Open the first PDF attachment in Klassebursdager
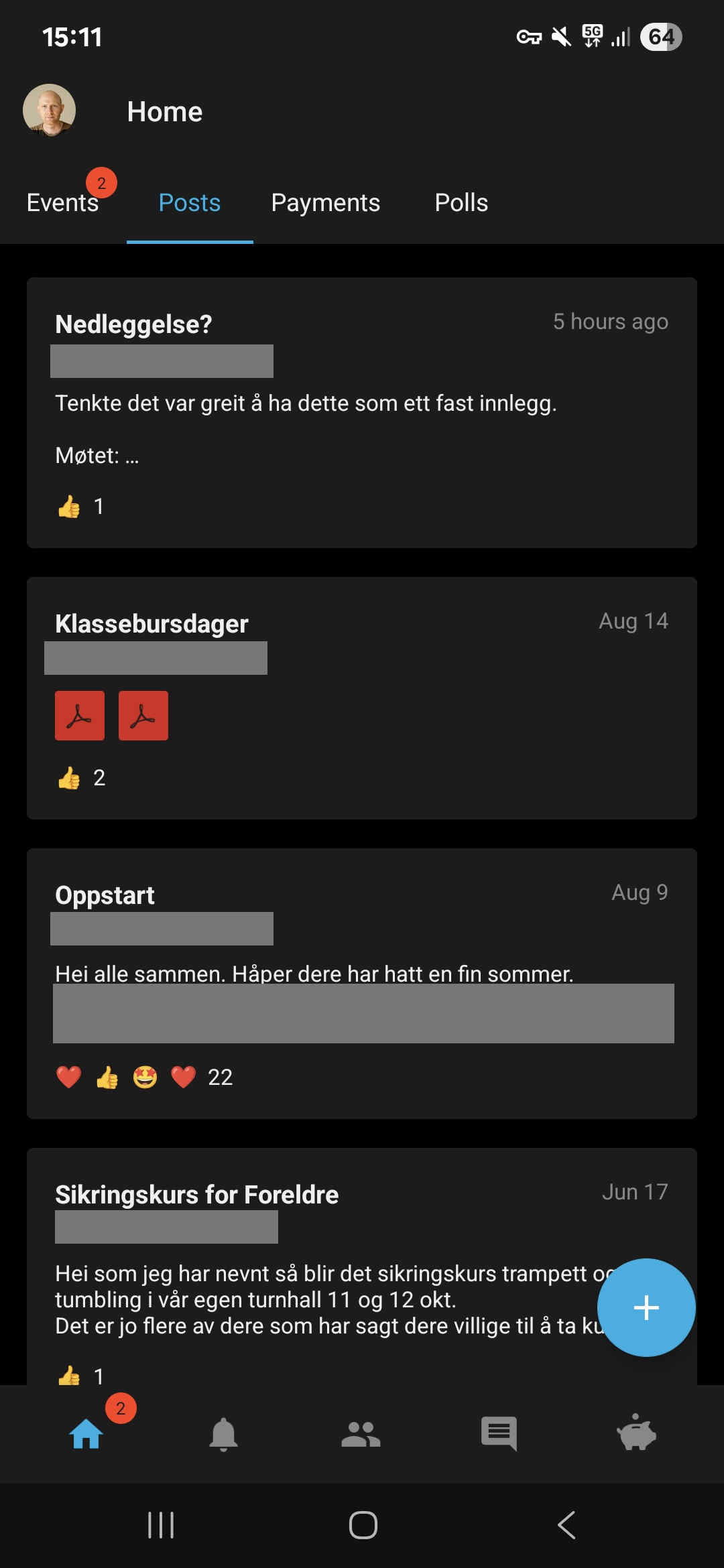 pos(80,716)
